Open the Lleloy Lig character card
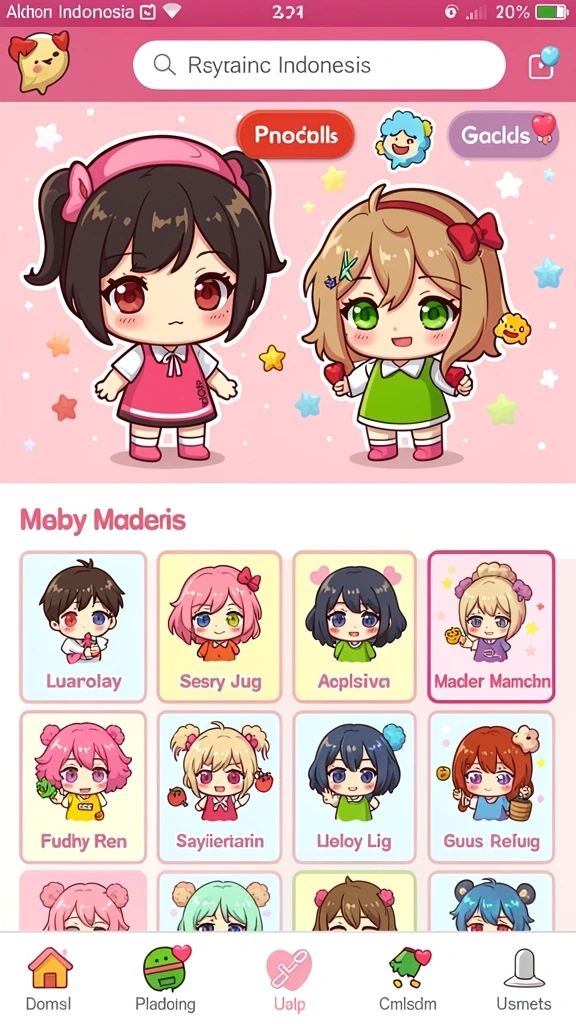Viewport: 576px width, 1024px height. coord(354,787)
